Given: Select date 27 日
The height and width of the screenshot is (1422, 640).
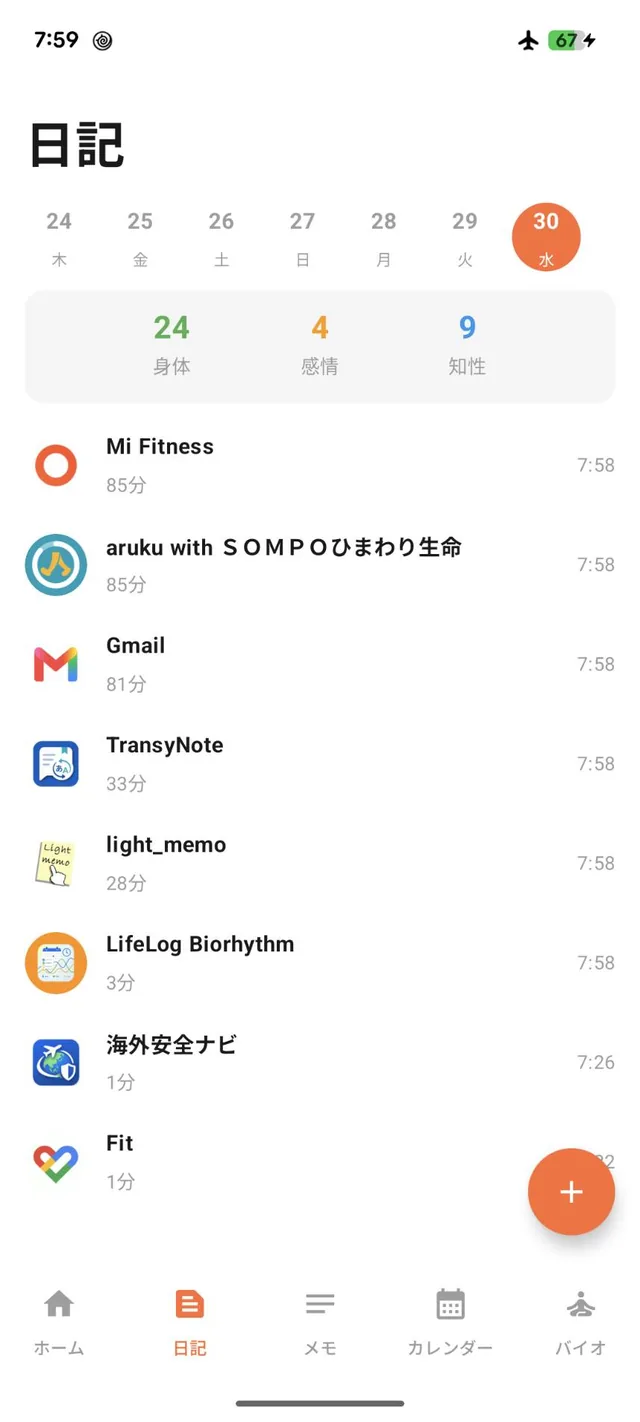Looking at the screenshot, I should point(302,238).
